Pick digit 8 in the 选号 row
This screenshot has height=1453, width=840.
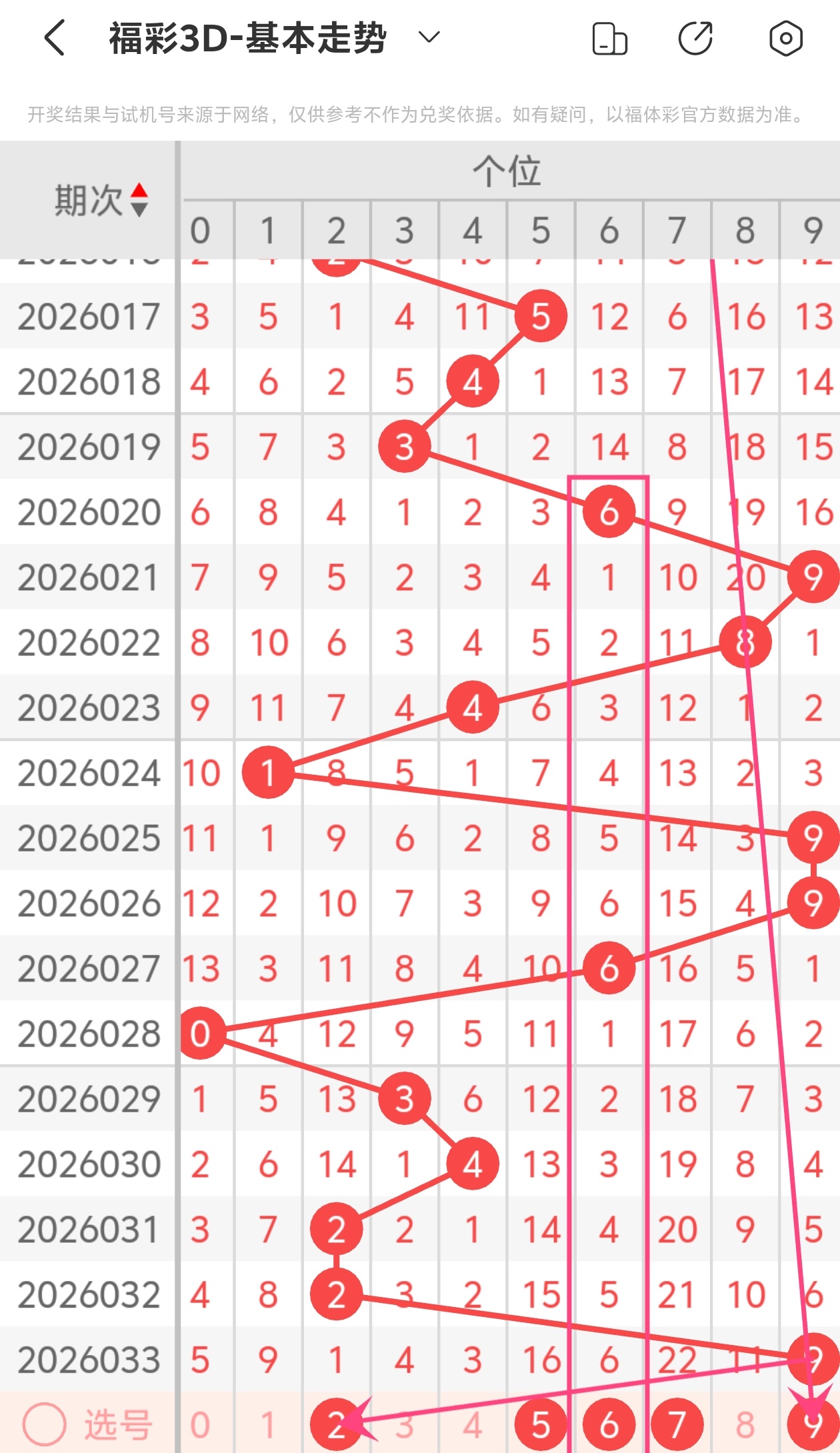coord(745,1425)
